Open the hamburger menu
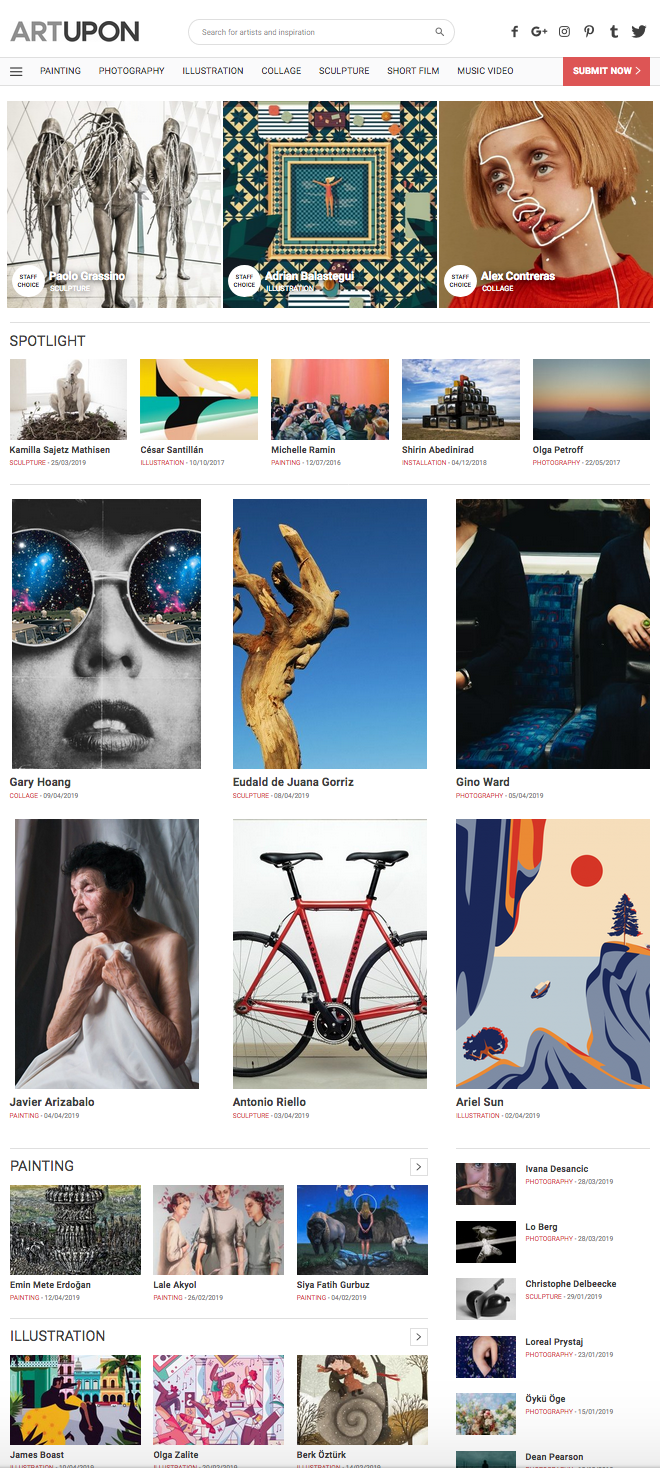Viewport: 660px width, 1468px height. (x=16, y=71)
